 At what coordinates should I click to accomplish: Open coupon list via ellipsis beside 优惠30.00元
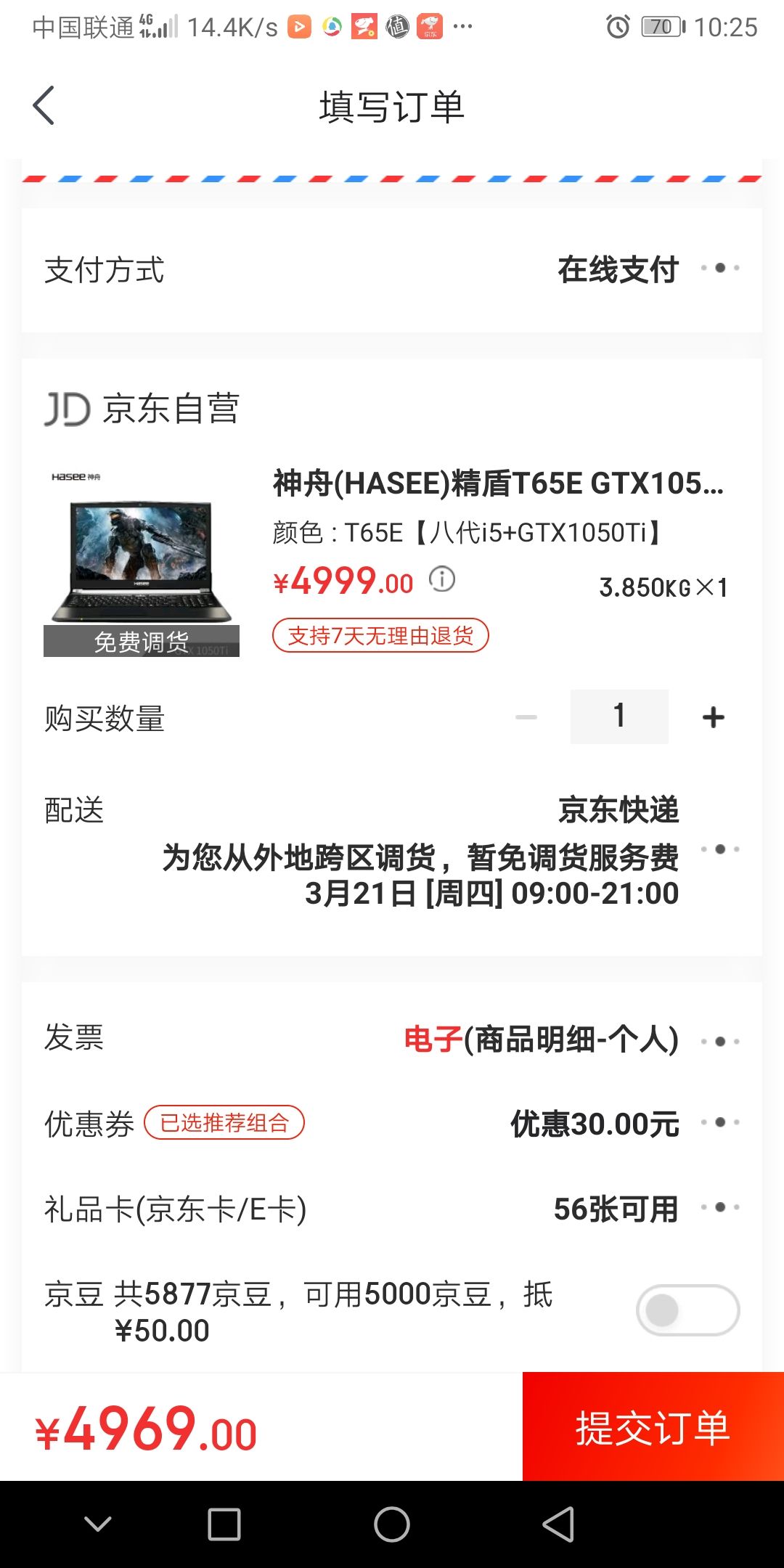tap(721, 1122)
